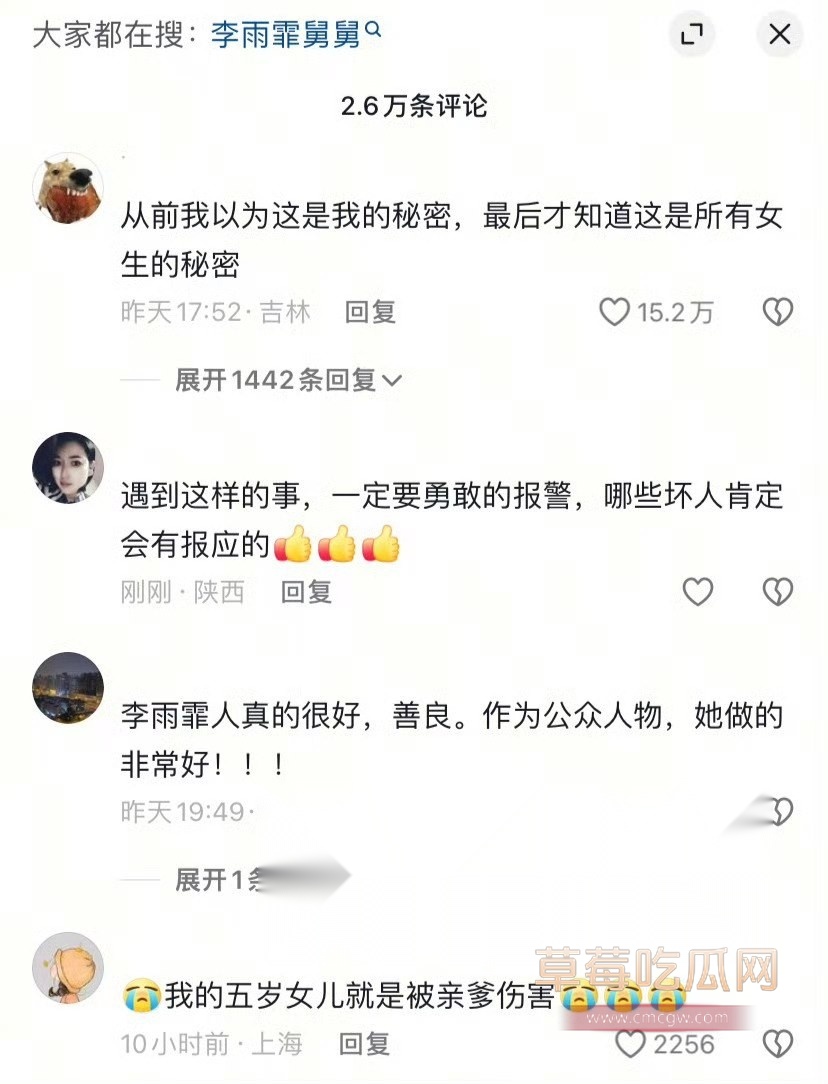This screenshot has height=1084, width=828.
Task: Tap the cartoon avatar of the Shanghai commenter
Action: [68, 968]
